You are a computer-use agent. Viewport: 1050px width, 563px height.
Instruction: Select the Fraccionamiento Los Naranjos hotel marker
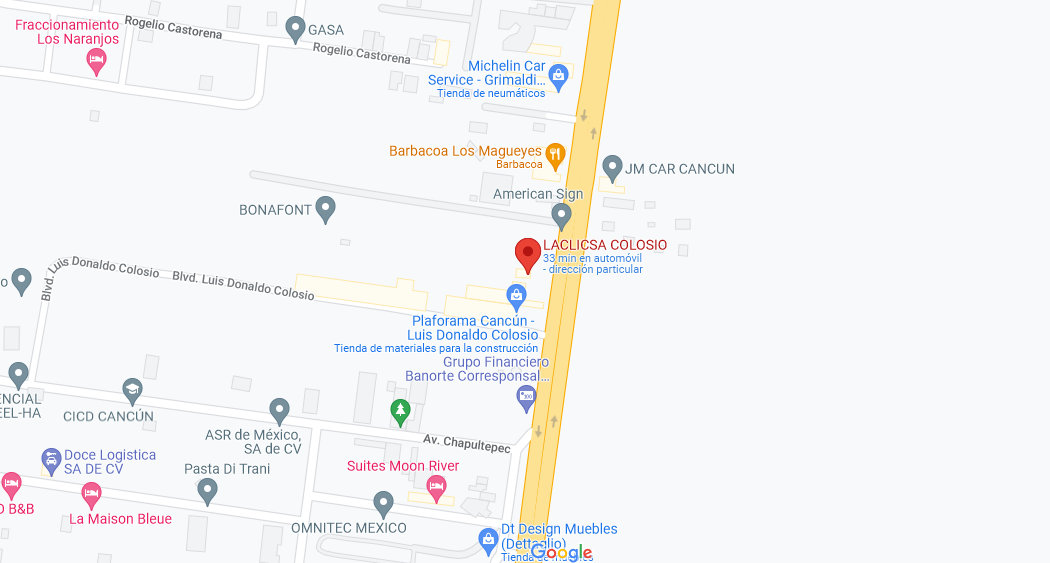(96, 62)
